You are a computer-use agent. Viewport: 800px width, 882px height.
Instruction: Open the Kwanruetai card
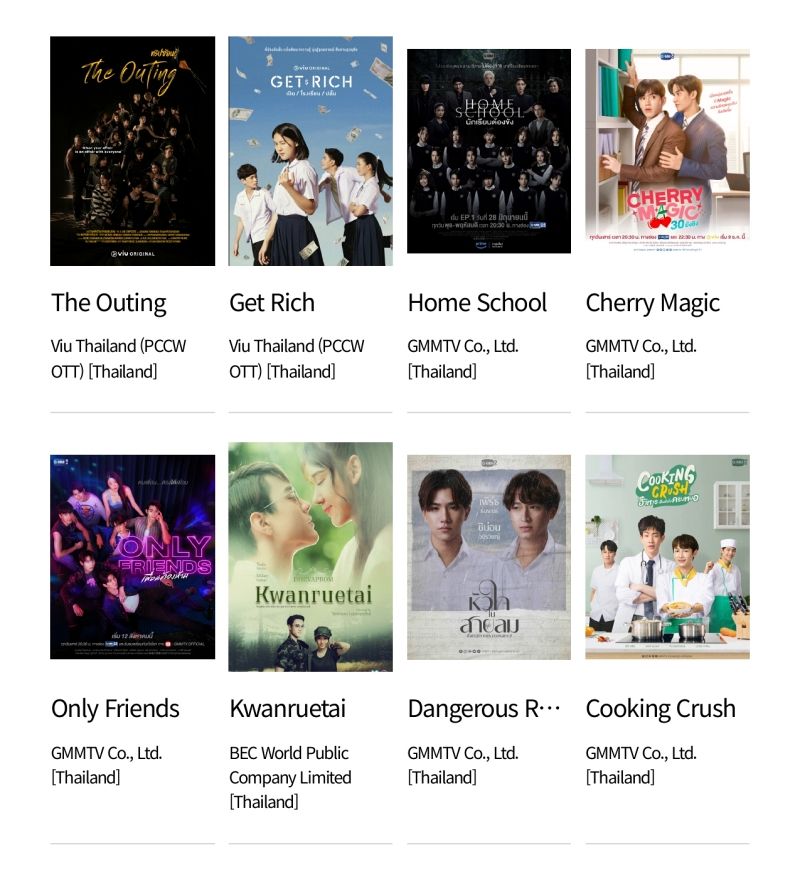coord(310,557)
